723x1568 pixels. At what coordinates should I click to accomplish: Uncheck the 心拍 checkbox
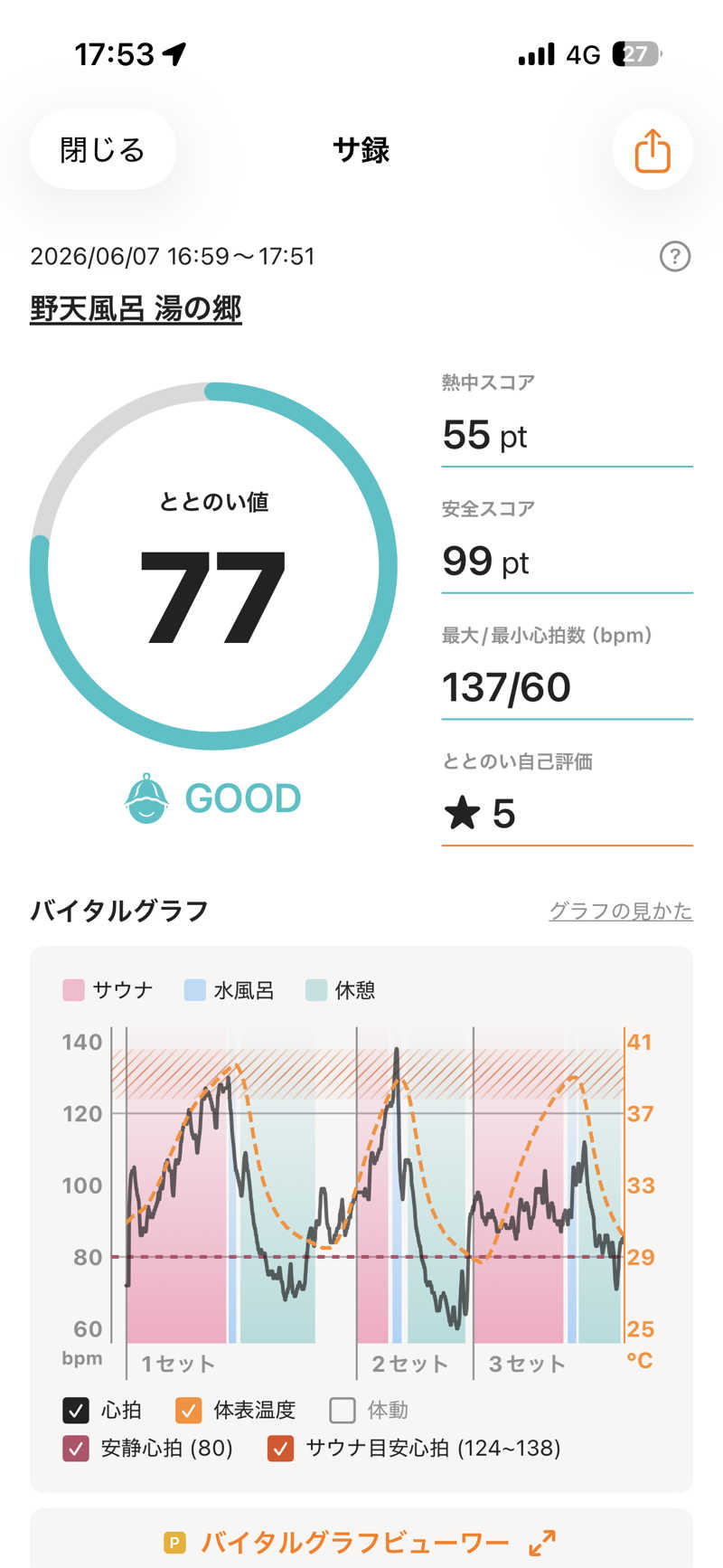(76, 1410)
